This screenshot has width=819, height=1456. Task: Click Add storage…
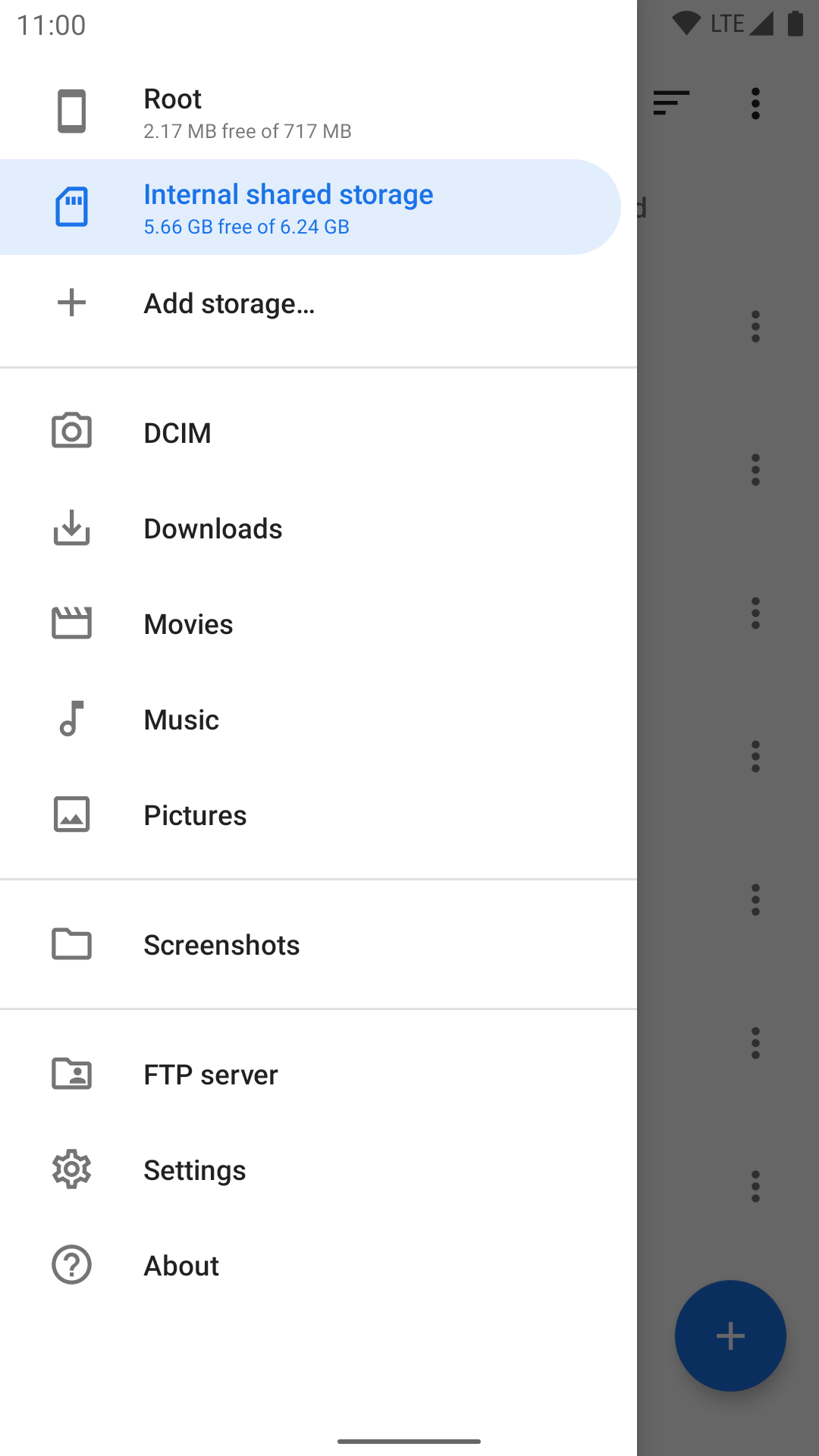point(230,303)
